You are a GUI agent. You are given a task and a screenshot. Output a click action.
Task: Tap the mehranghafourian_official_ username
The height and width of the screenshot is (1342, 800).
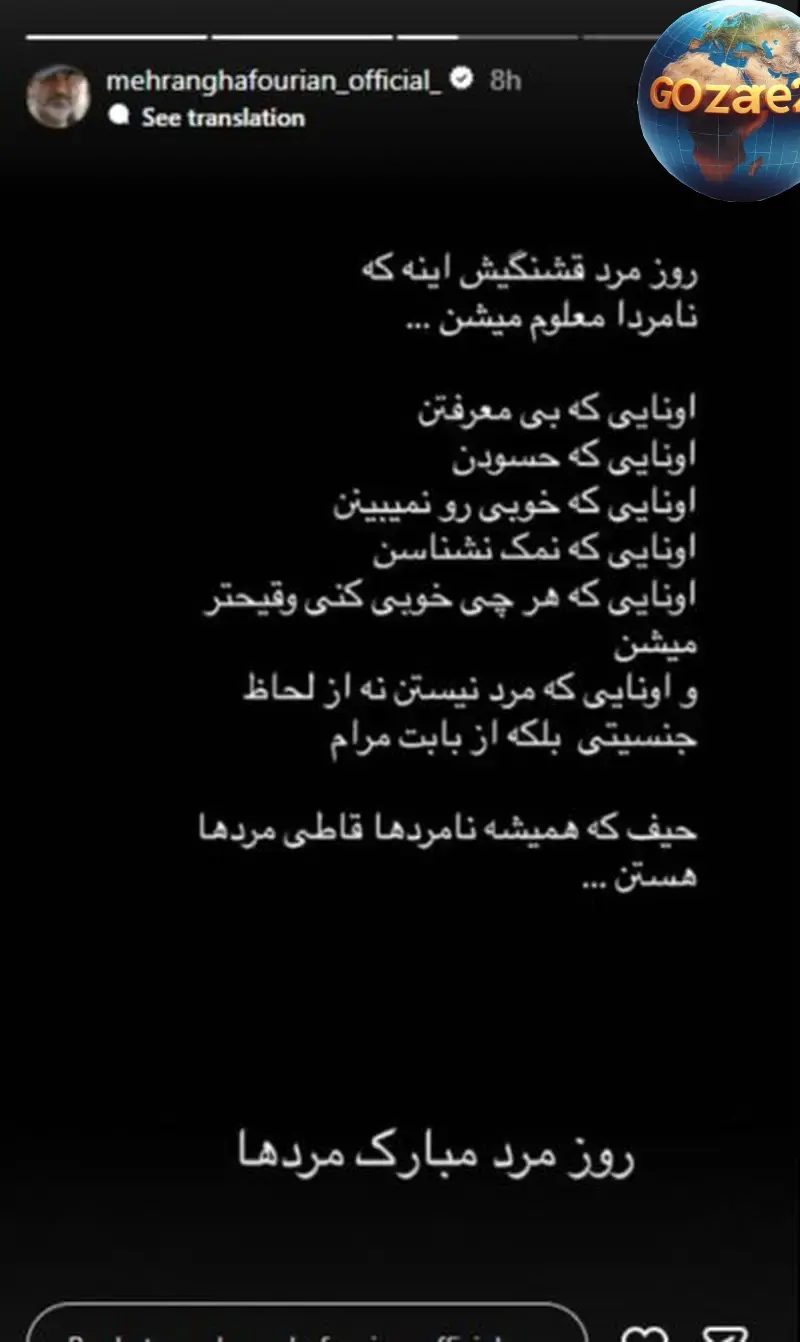273,81
